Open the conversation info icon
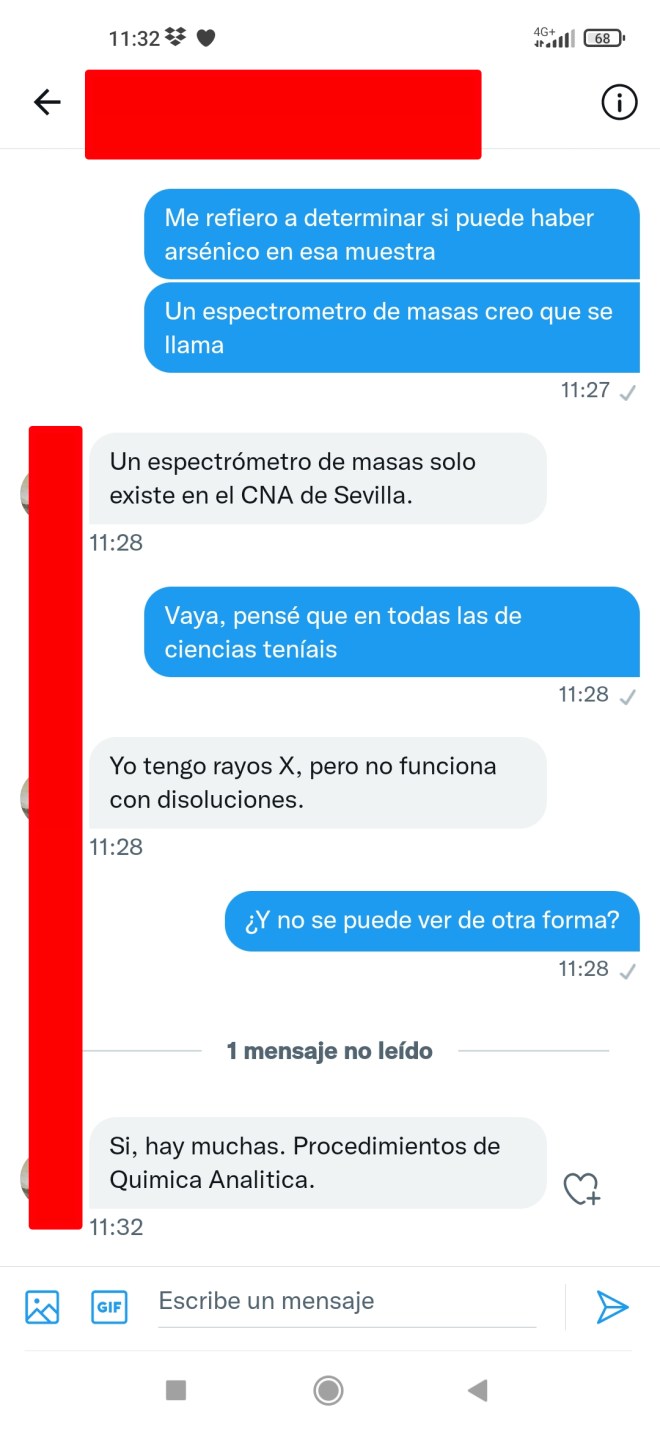 click(x=619, y=102)
